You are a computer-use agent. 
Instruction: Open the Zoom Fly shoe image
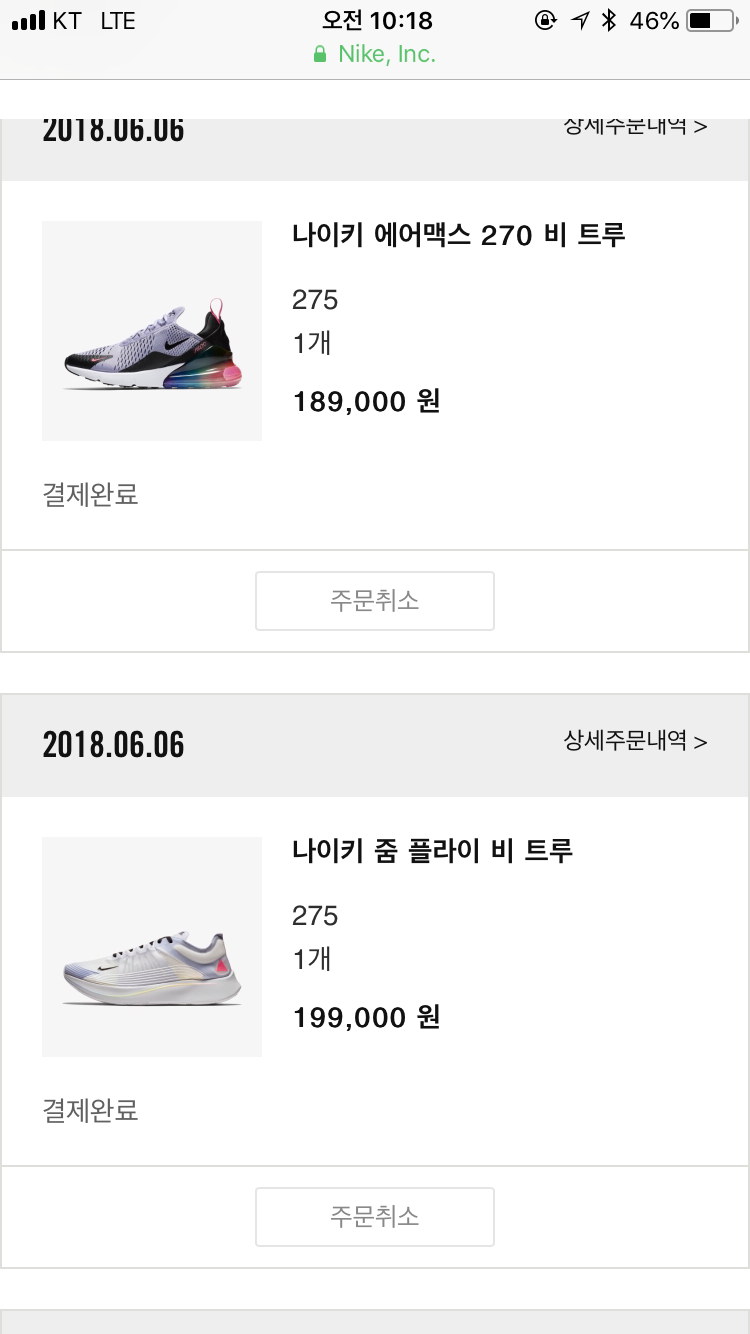(152, 947)
